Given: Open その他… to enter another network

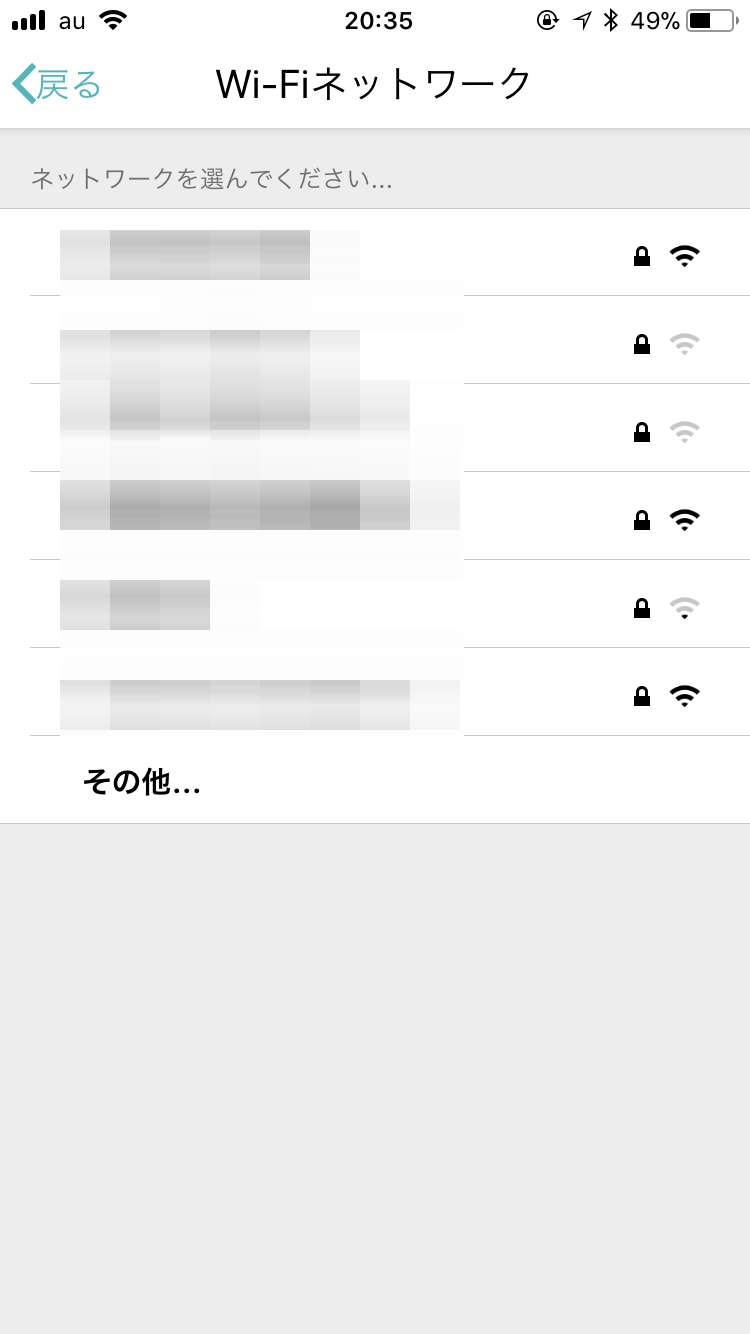Looking at the screenshot, I should click(142, 781).
